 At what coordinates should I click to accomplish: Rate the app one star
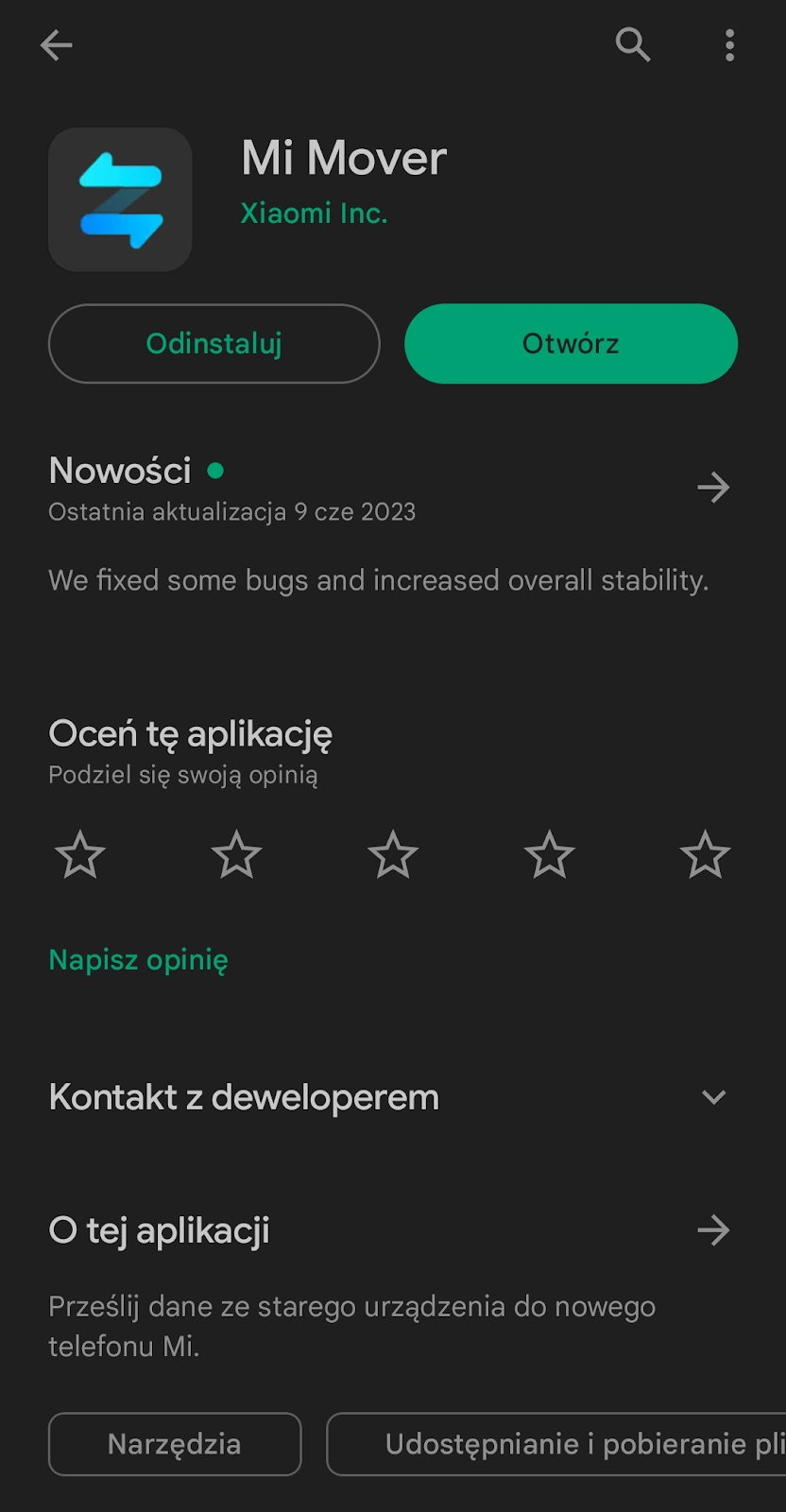coord(80,855)
